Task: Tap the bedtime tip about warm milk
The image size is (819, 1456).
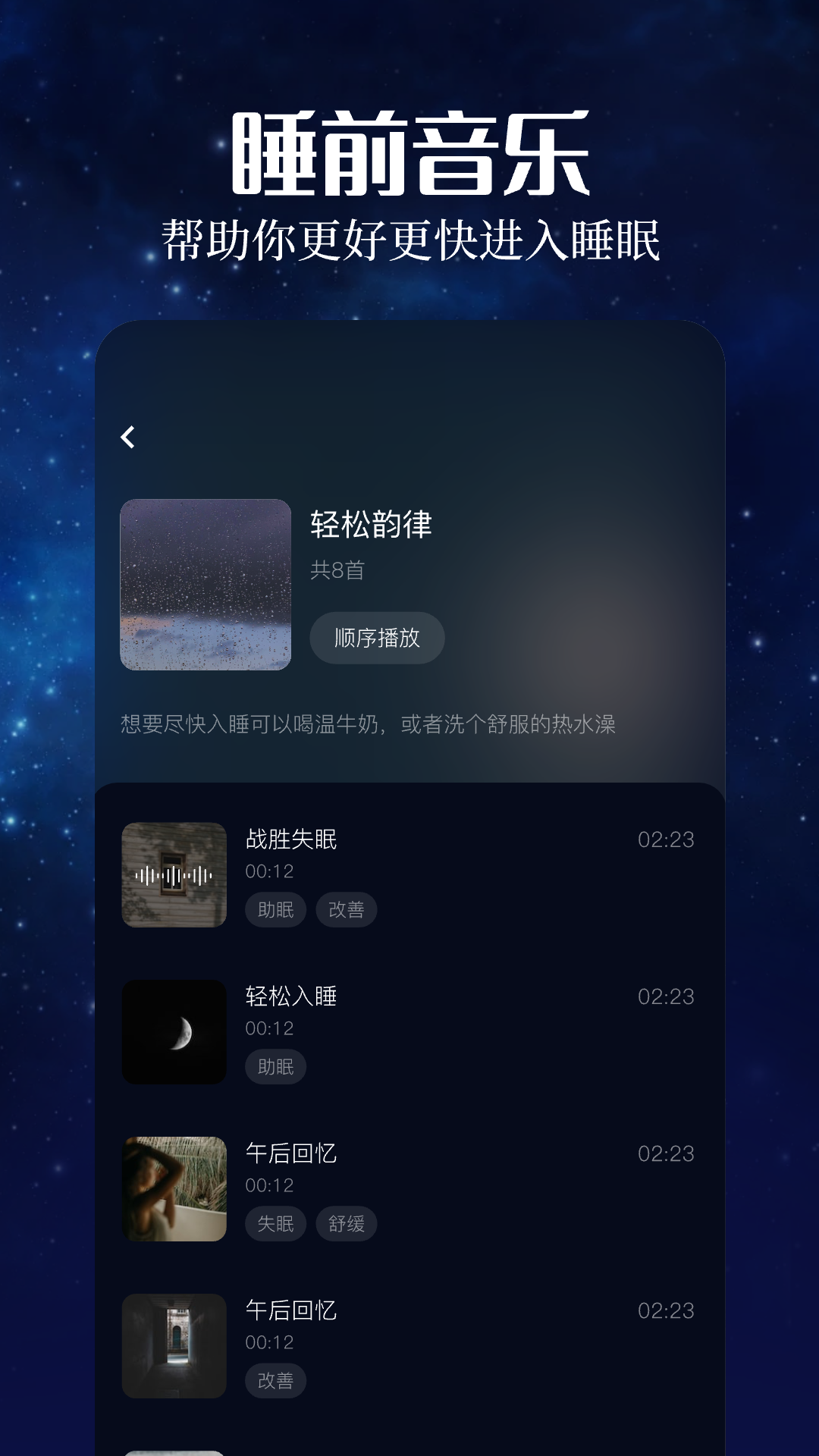Action: (369, 724)
